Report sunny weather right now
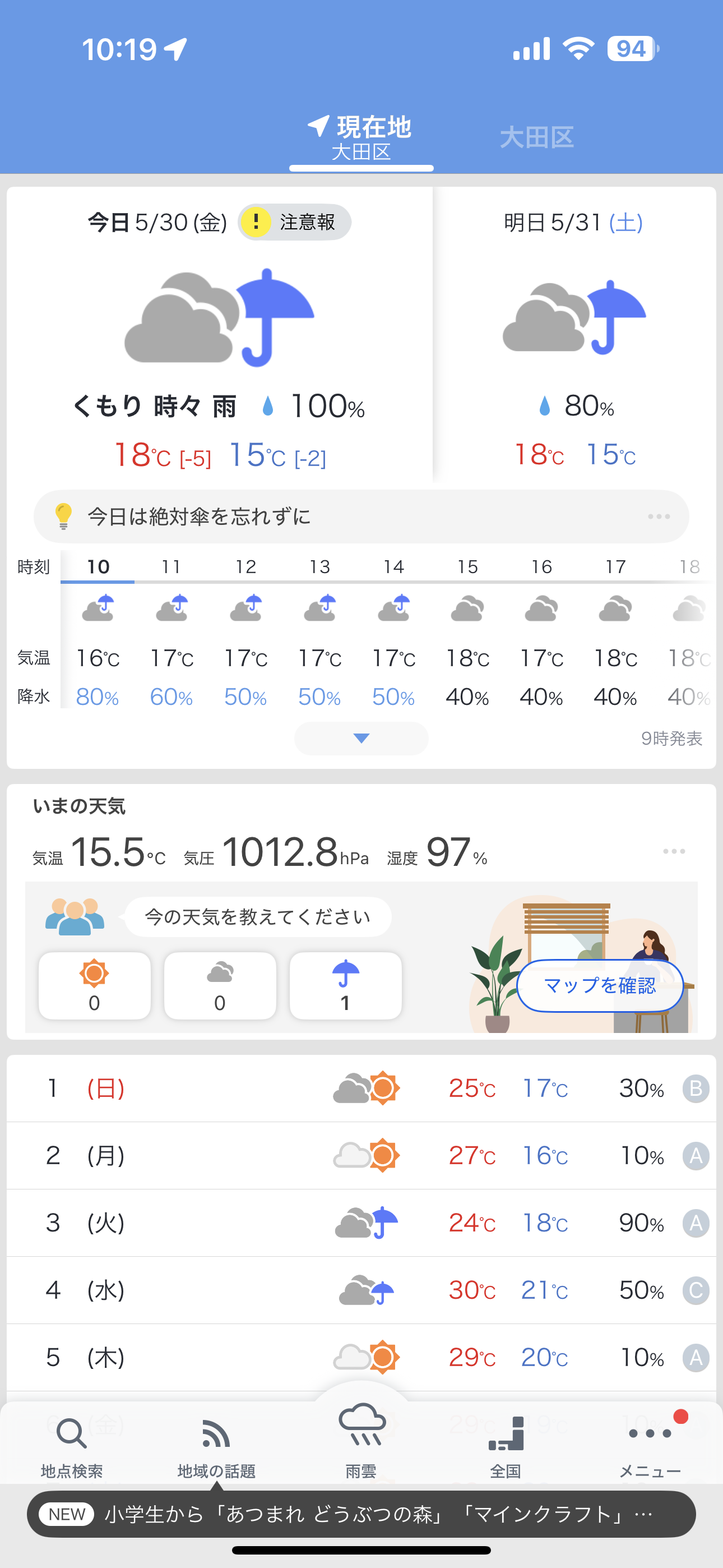Viewport: 723px width, 1568px height. pyautogui.click(x=94, y=985)
